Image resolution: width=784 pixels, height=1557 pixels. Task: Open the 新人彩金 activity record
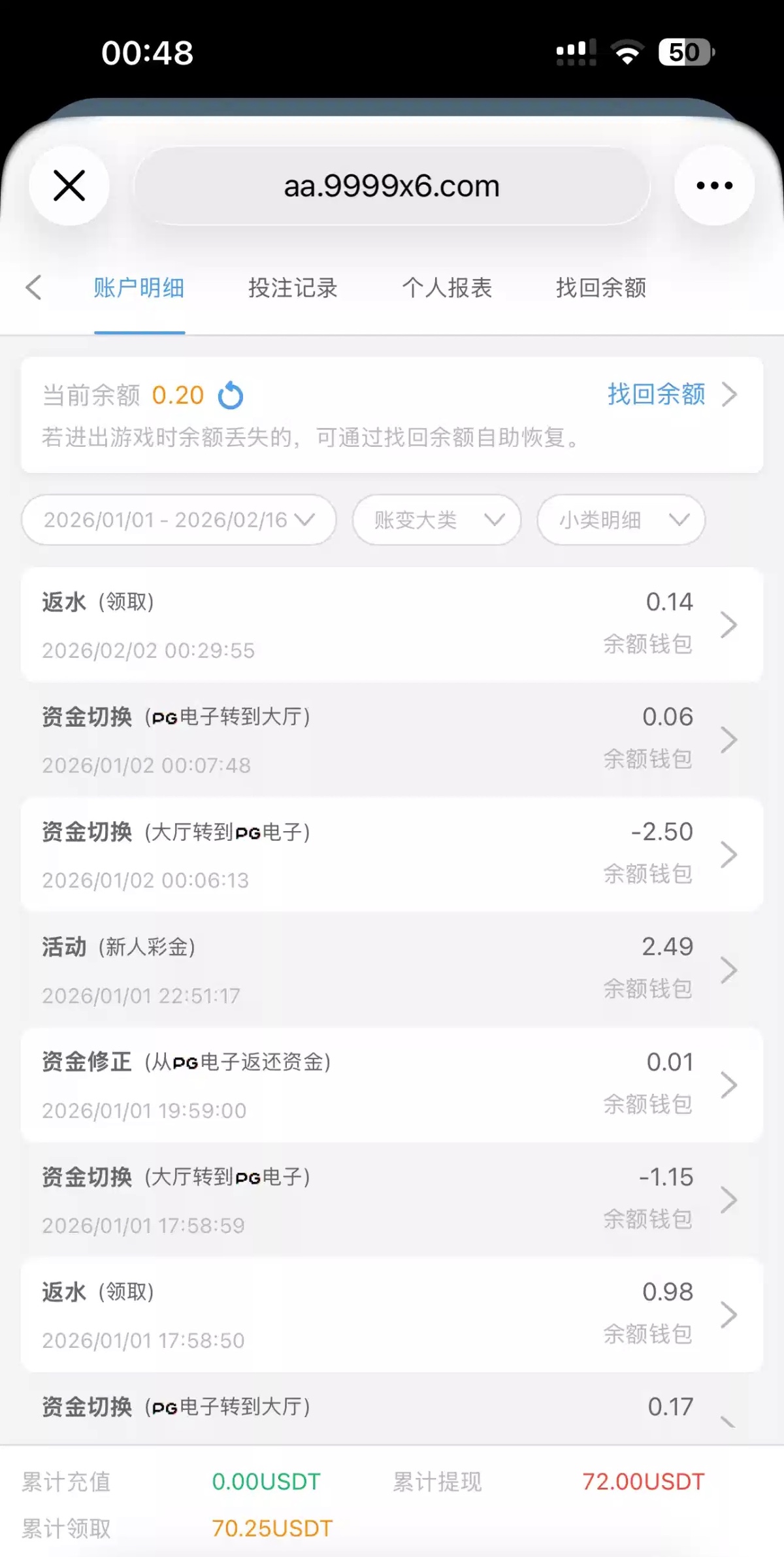392,970
